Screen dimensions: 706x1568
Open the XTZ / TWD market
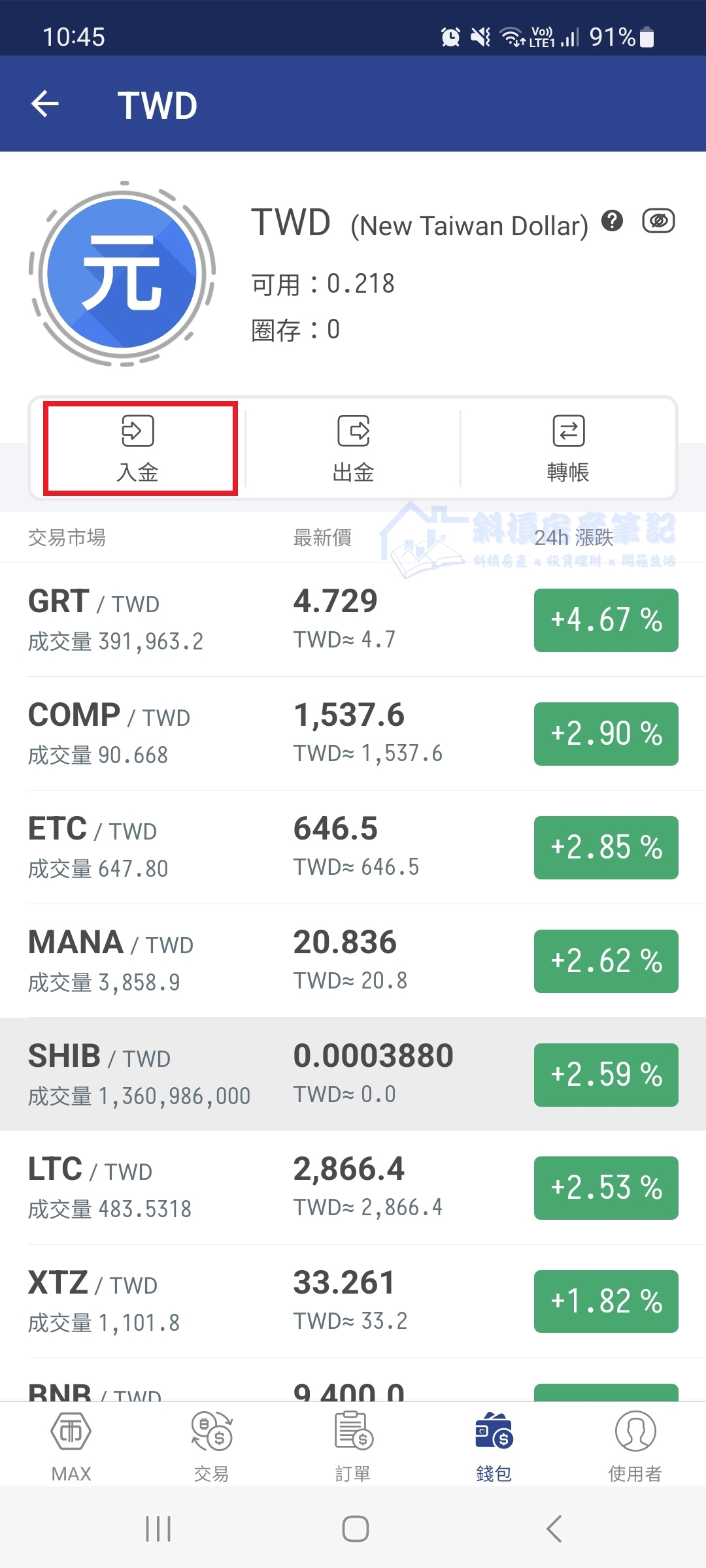(353, 1301)
